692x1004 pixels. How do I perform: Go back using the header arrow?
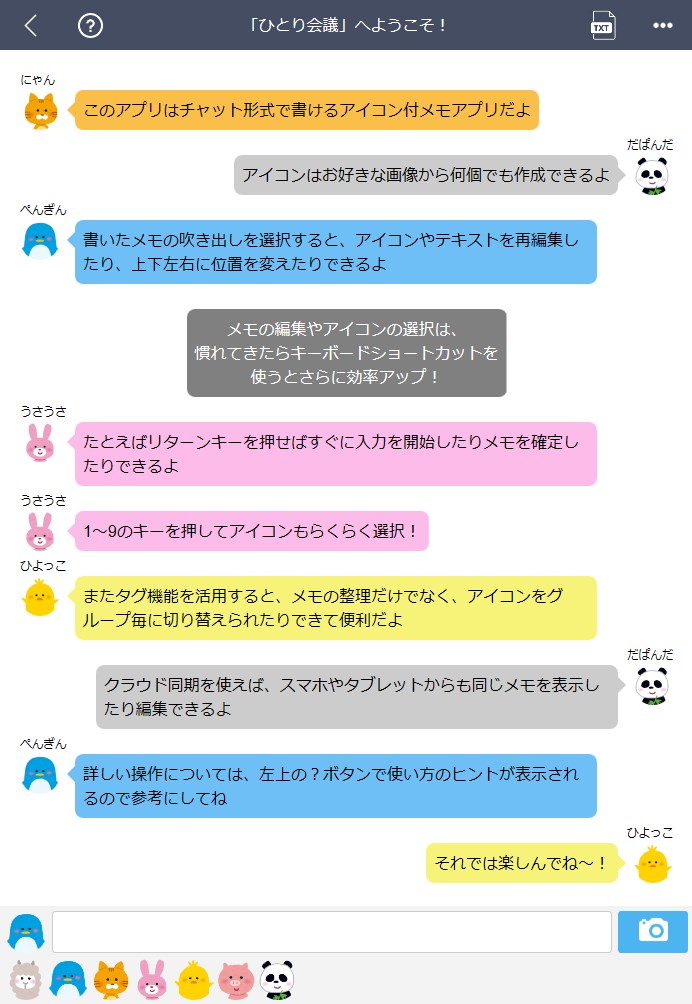tap(31, 26)
